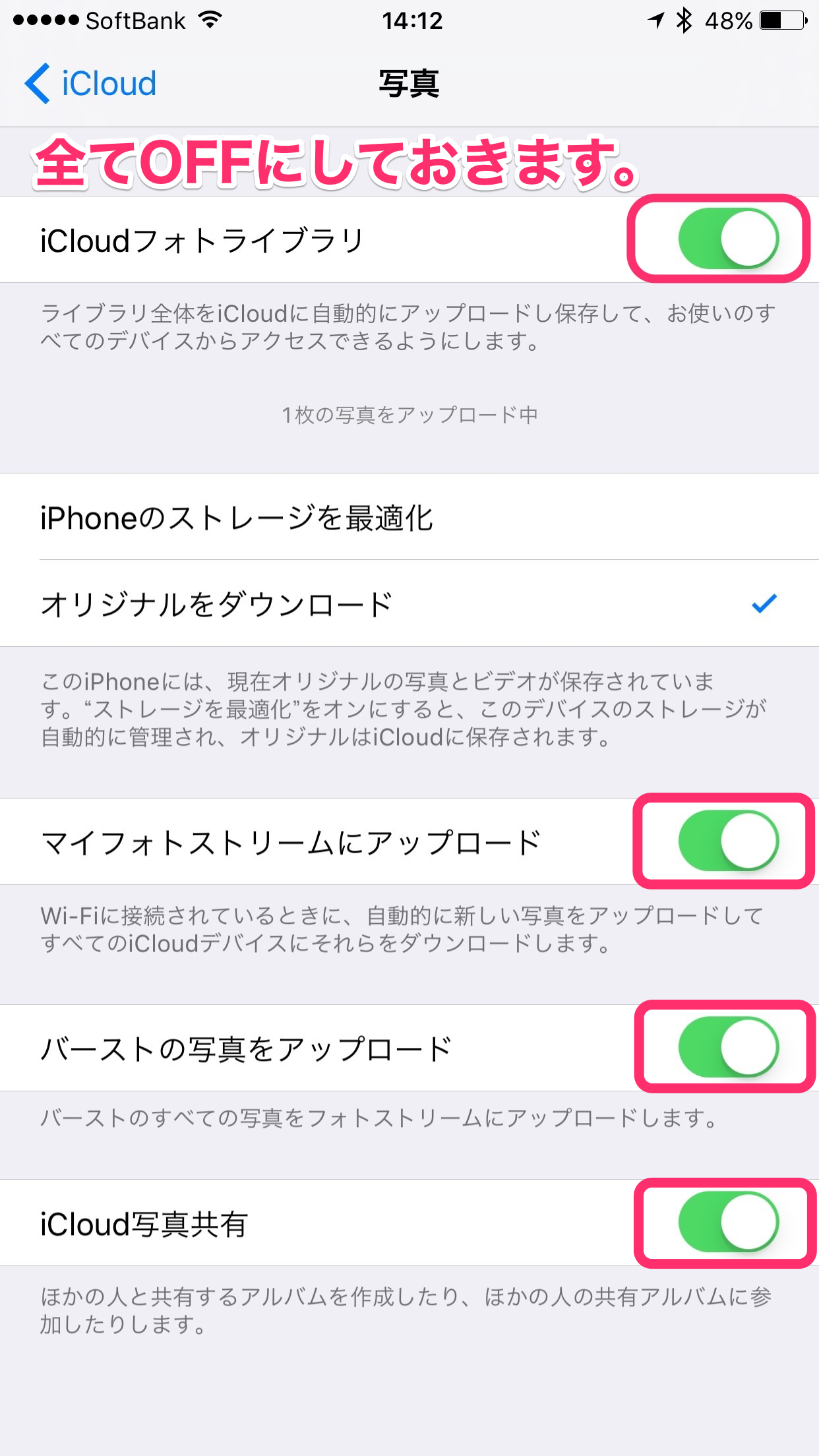Select iPhoneのストレージを最適化 option
The height and width of the screenshot is (1456, 819).
point(409,517)
